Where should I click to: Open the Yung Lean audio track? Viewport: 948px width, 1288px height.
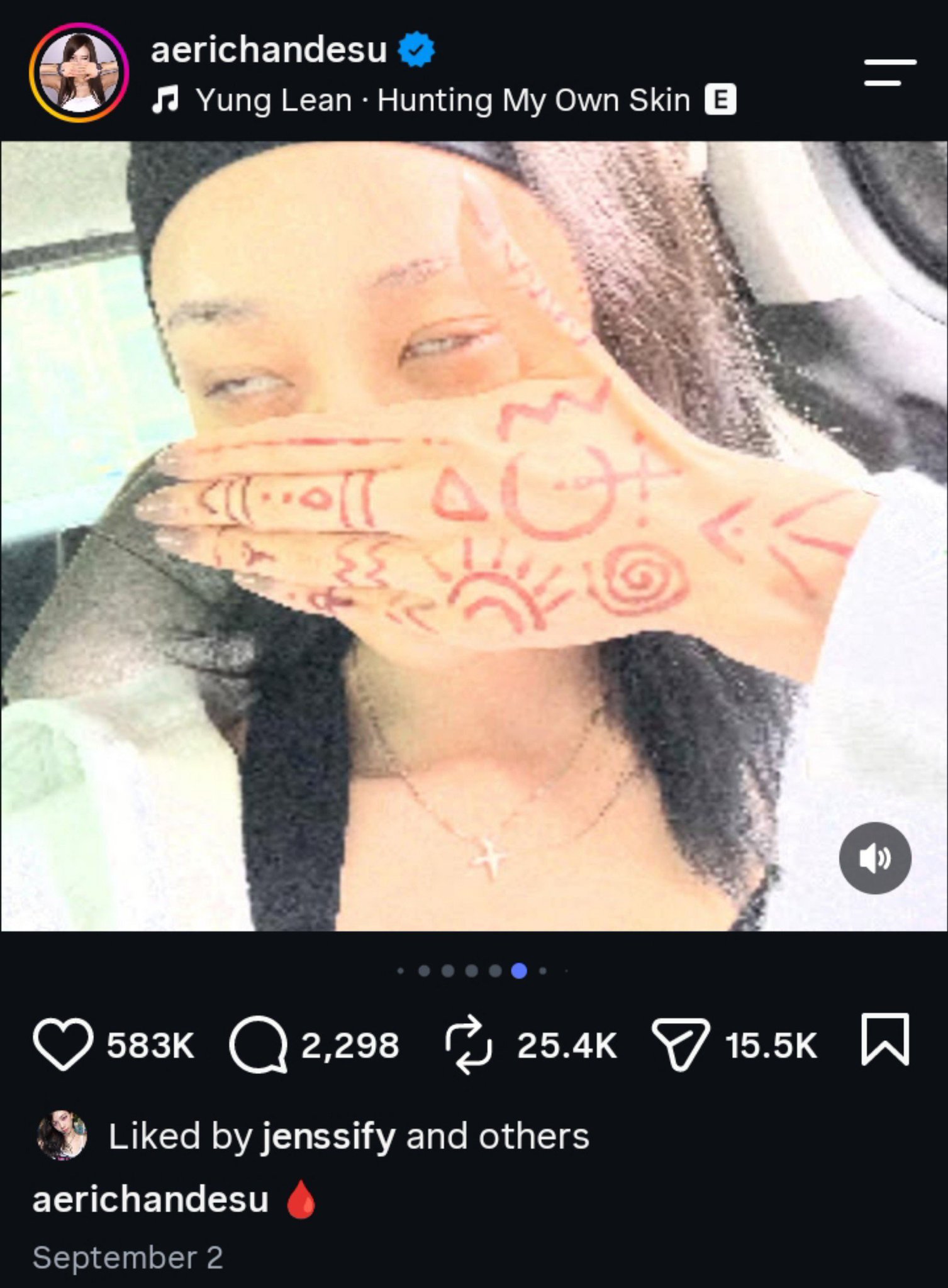click(443, 100)
